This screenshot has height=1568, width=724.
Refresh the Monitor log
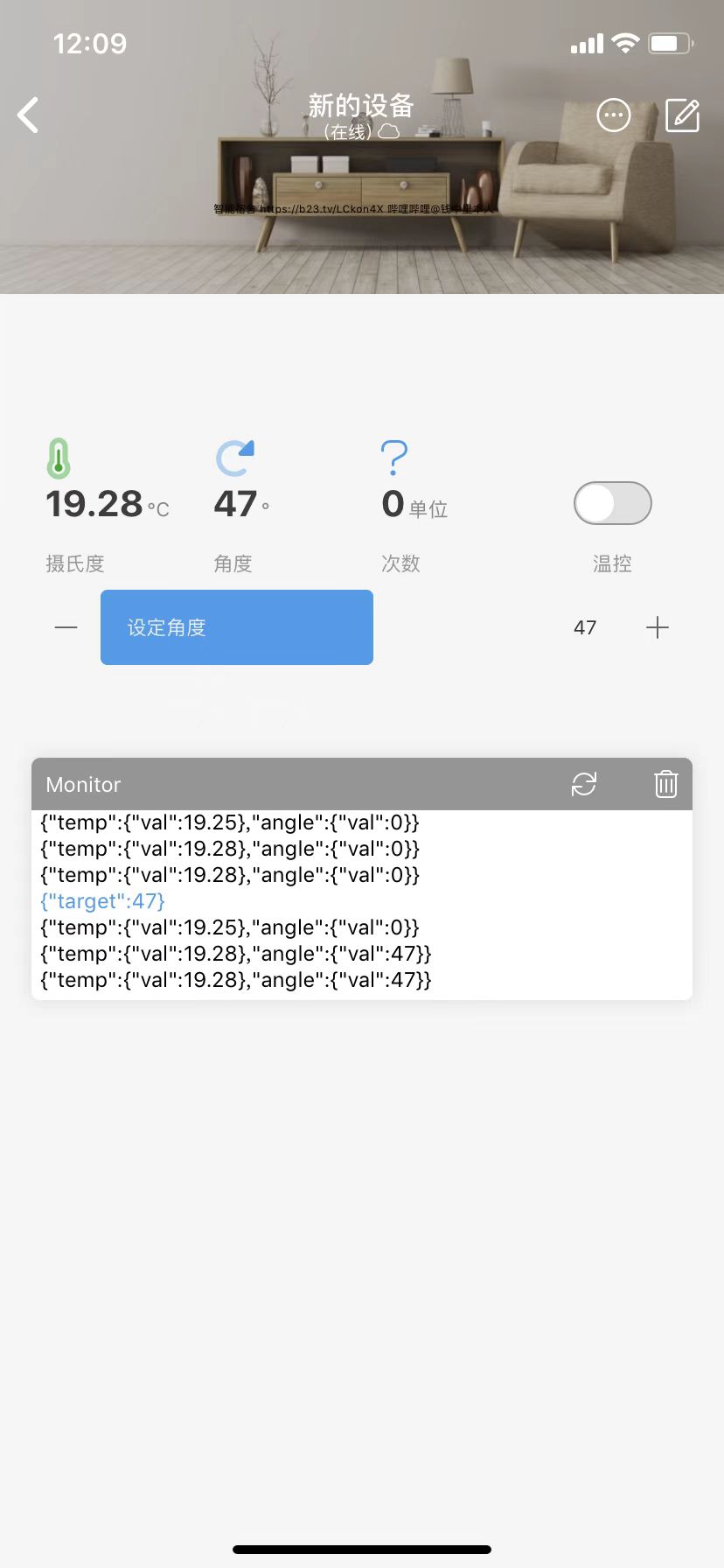point(584,784)
